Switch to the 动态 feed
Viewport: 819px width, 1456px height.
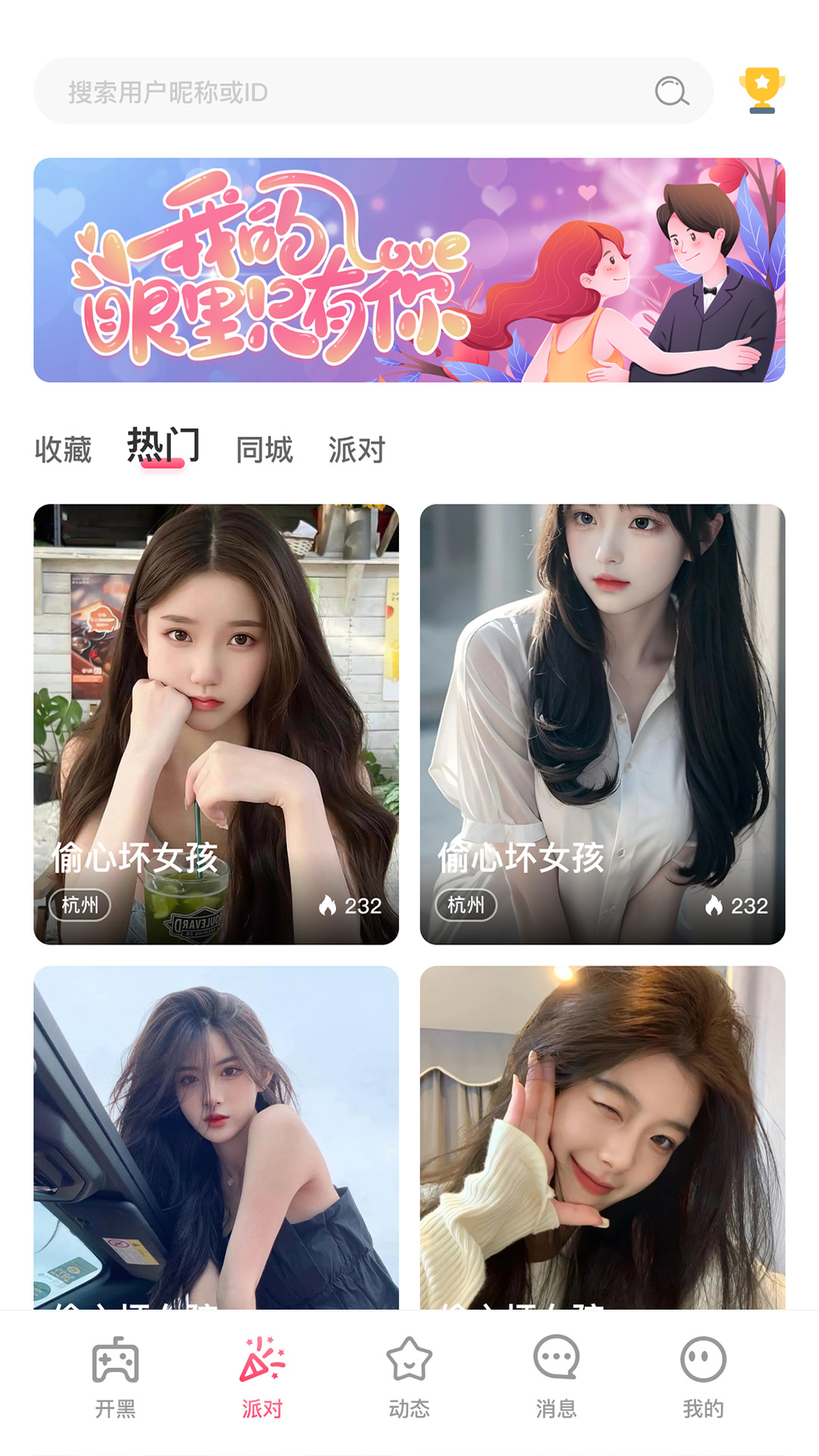[x=409, y=1377]
